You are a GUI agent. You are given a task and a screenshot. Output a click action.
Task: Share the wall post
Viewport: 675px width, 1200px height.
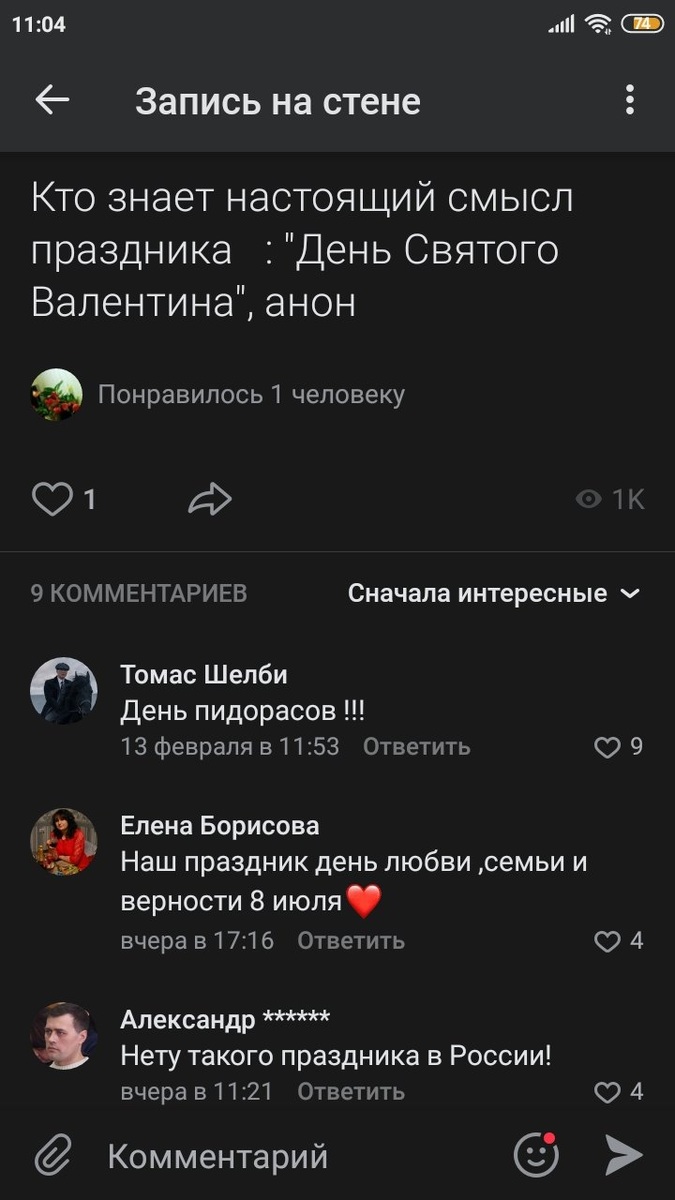pos(210,498)
